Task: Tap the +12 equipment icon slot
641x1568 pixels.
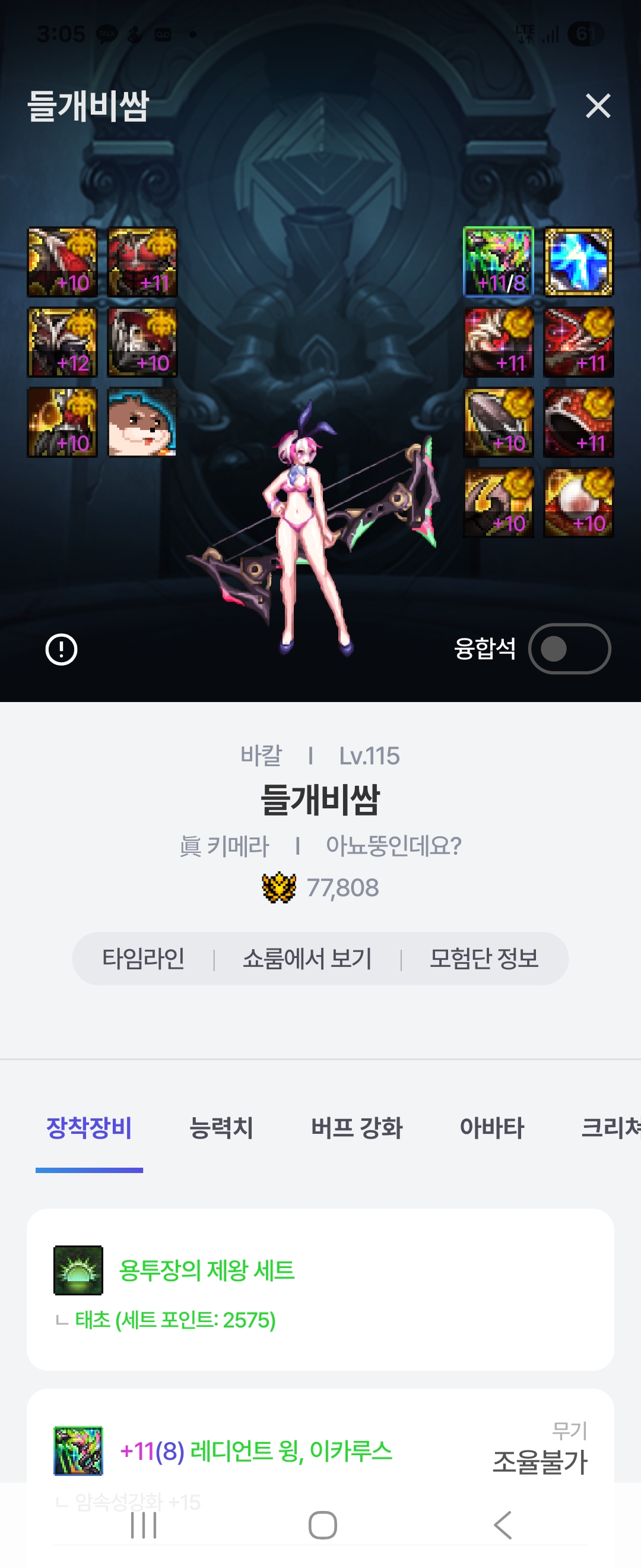Action: 62,343
